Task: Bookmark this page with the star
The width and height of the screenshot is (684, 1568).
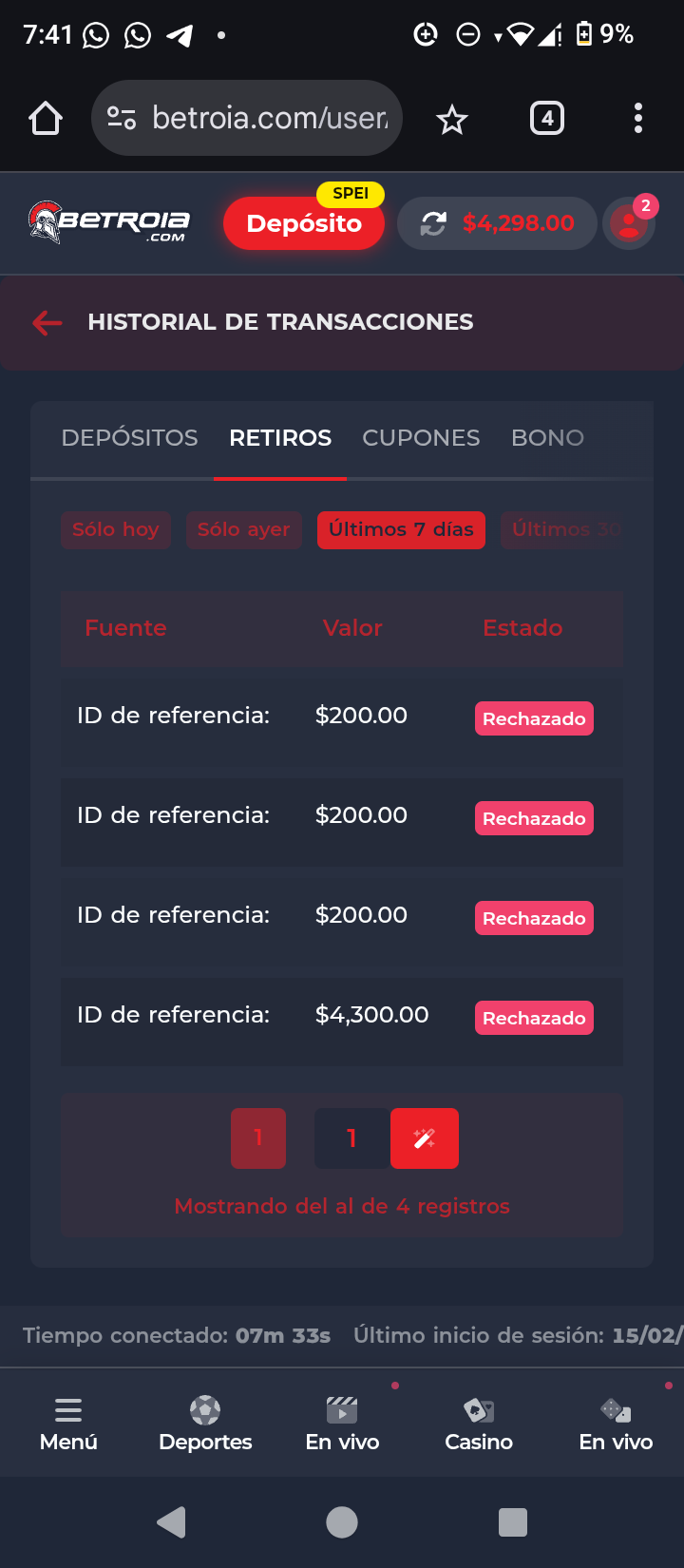Action: (x=451, y=120)
